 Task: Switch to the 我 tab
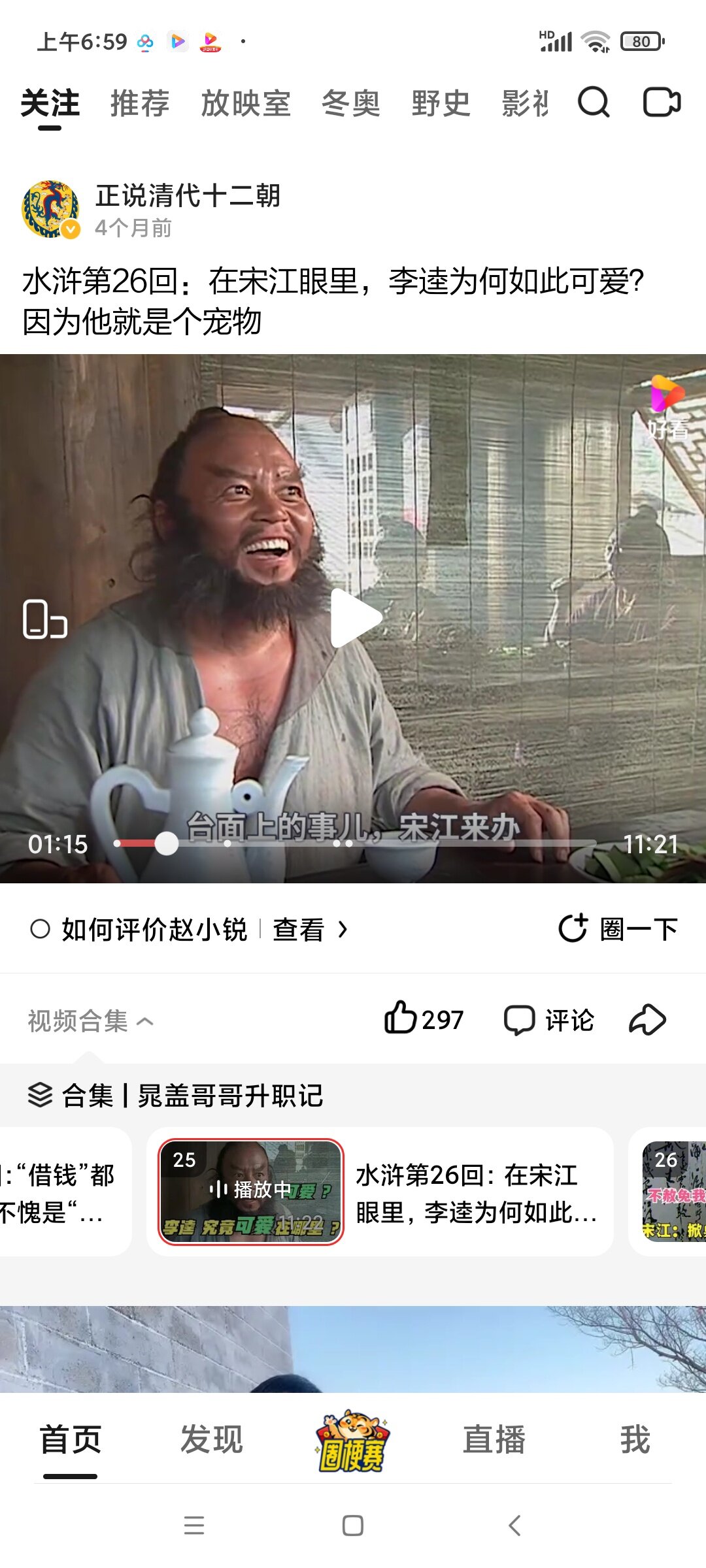(635, 1439)
